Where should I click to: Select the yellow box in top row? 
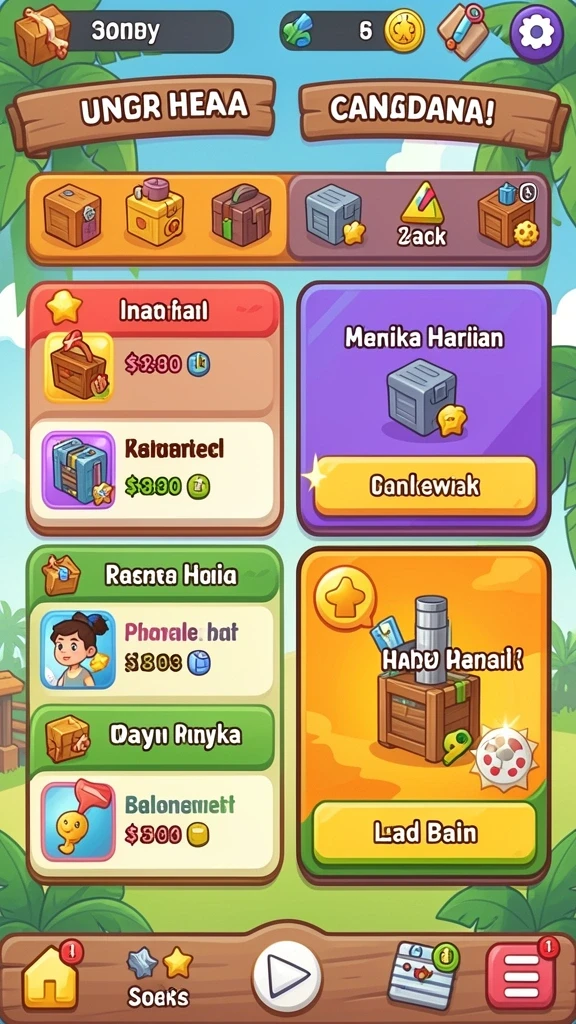pos(154,213)
